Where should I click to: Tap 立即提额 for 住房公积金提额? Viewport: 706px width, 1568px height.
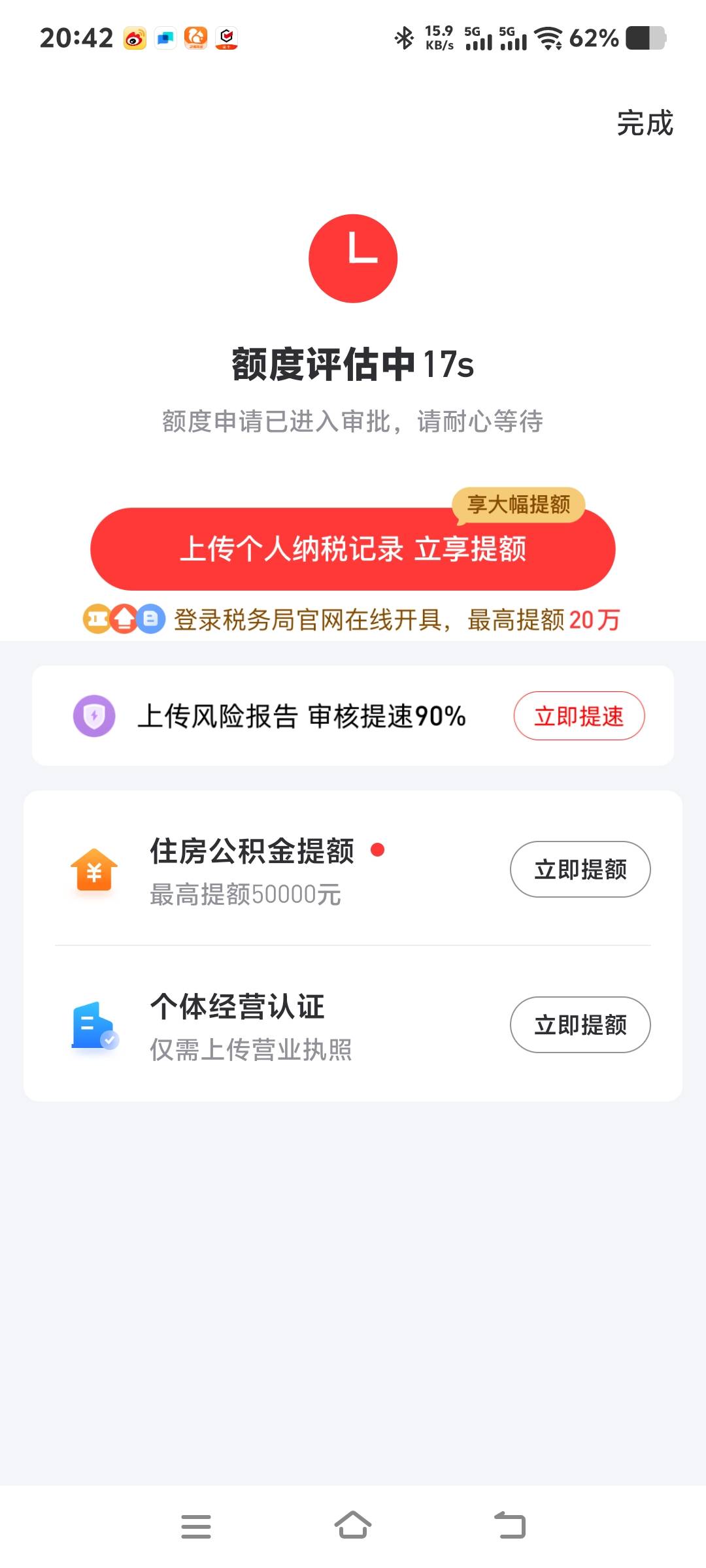pyautogui.click(x=580, y=870)
